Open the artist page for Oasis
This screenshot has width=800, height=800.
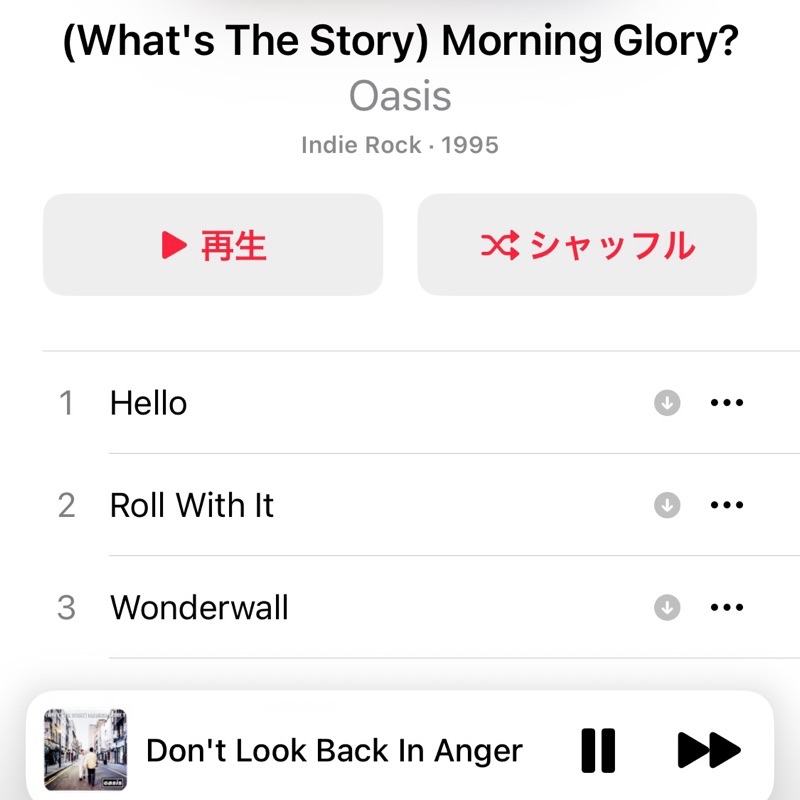tap(400, 97)
